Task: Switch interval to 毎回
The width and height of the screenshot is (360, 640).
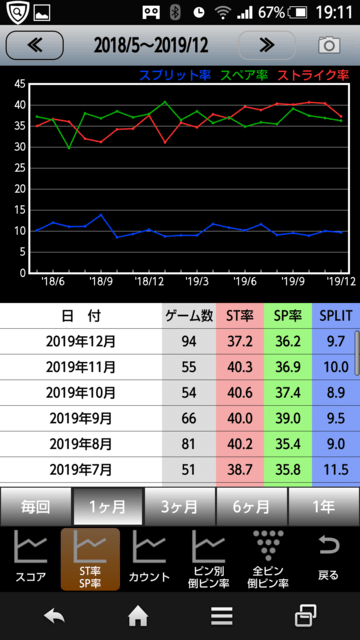Action: pos(36,507)
